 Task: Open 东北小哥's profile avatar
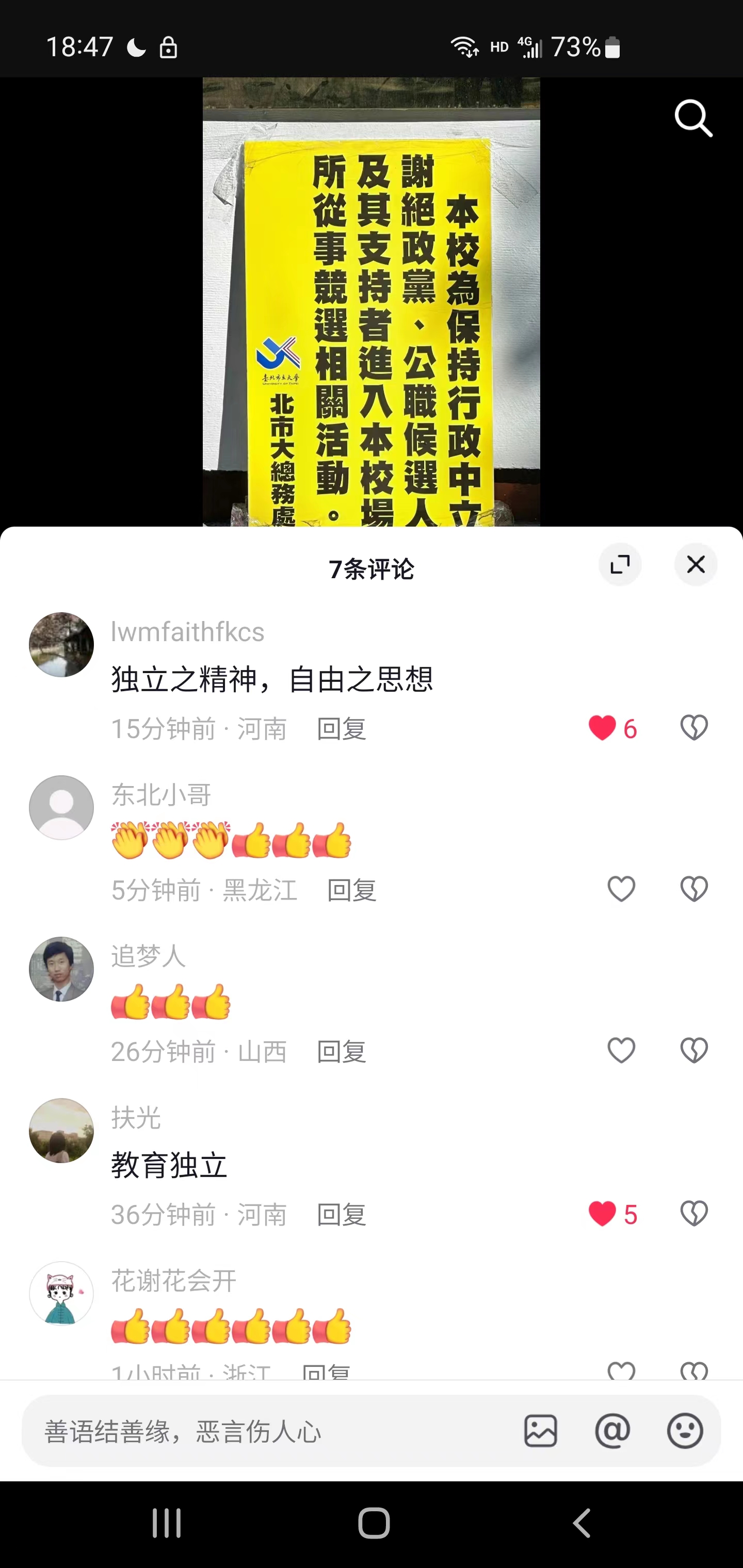point(61,808)
